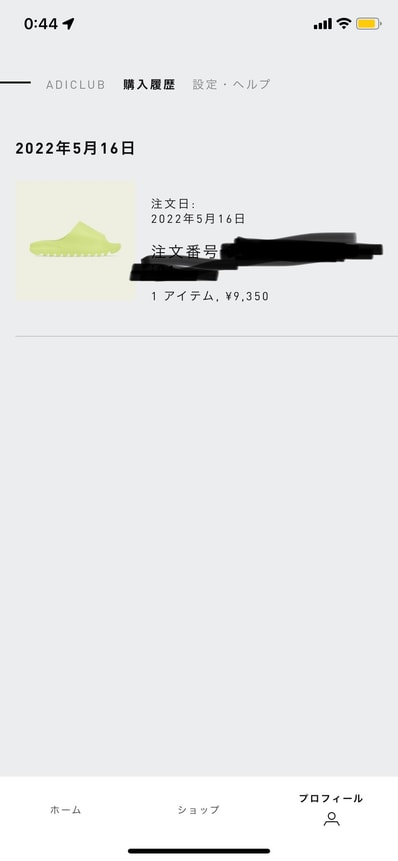This screenshot has width=398, height=861.
Task: Switch to the ADICLUB tab
Action: 75,85
